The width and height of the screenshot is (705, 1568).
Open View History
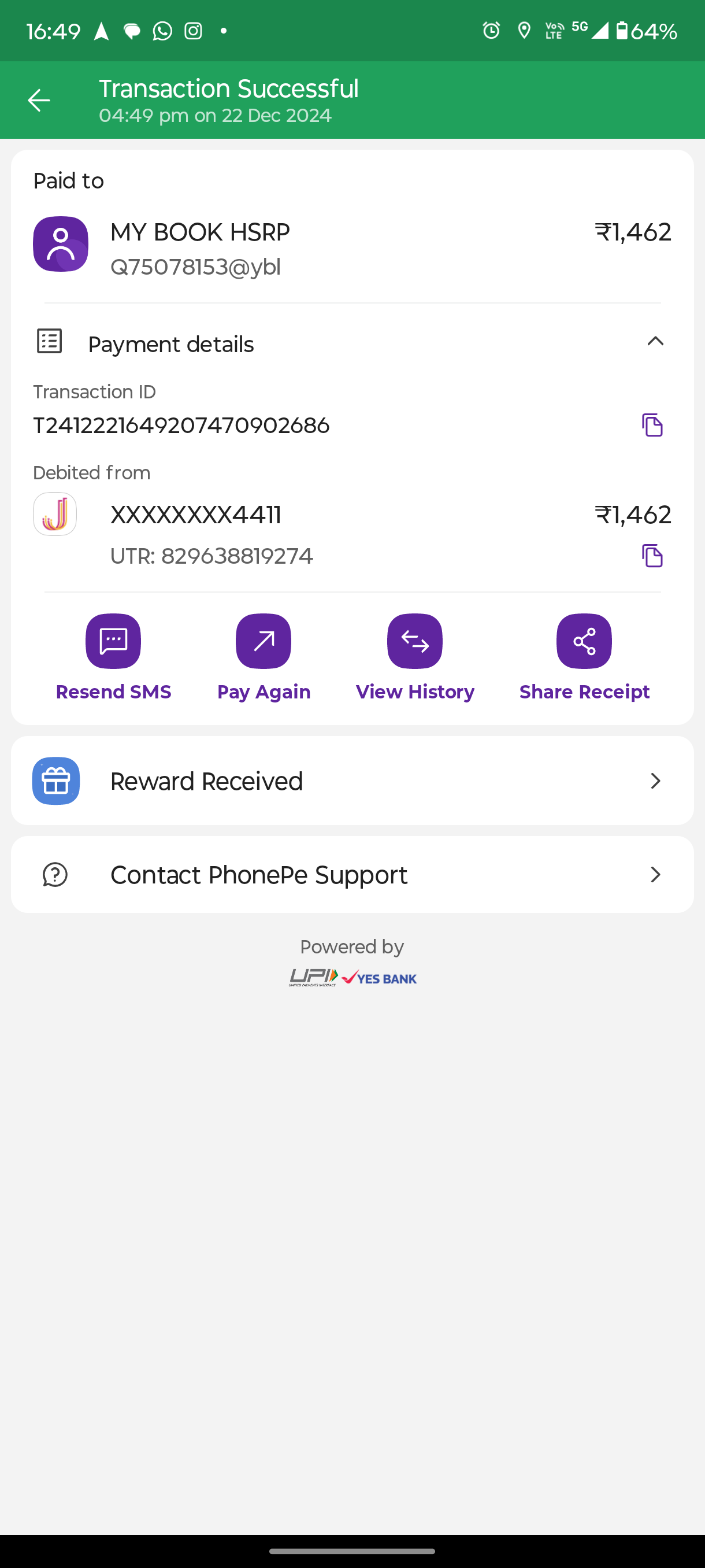pyautogui.click(x=415, y=642)
